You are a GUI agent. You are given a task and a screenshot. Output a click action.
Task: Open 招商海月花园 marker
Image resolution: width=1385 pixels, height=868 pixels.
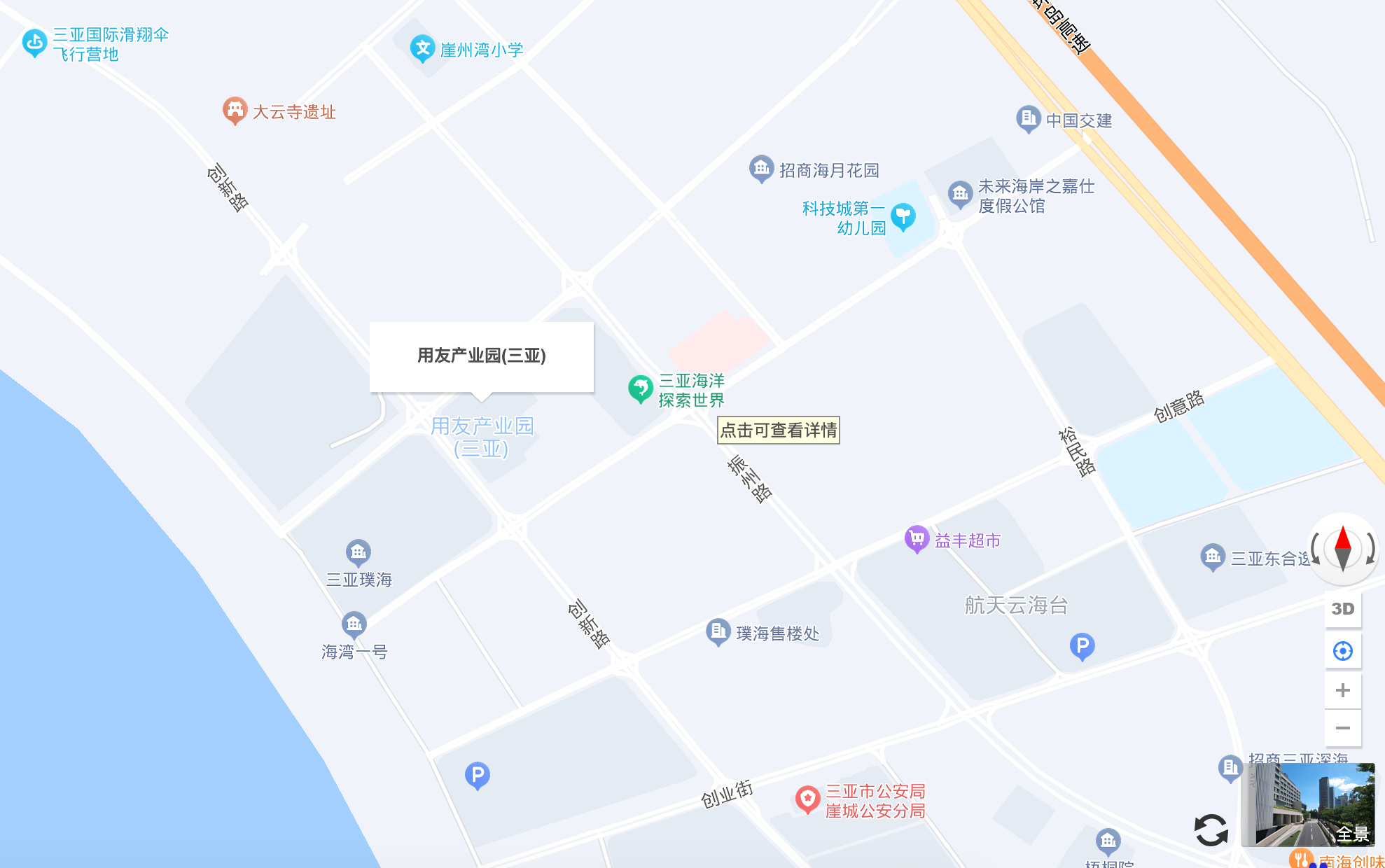coord(761,168)
